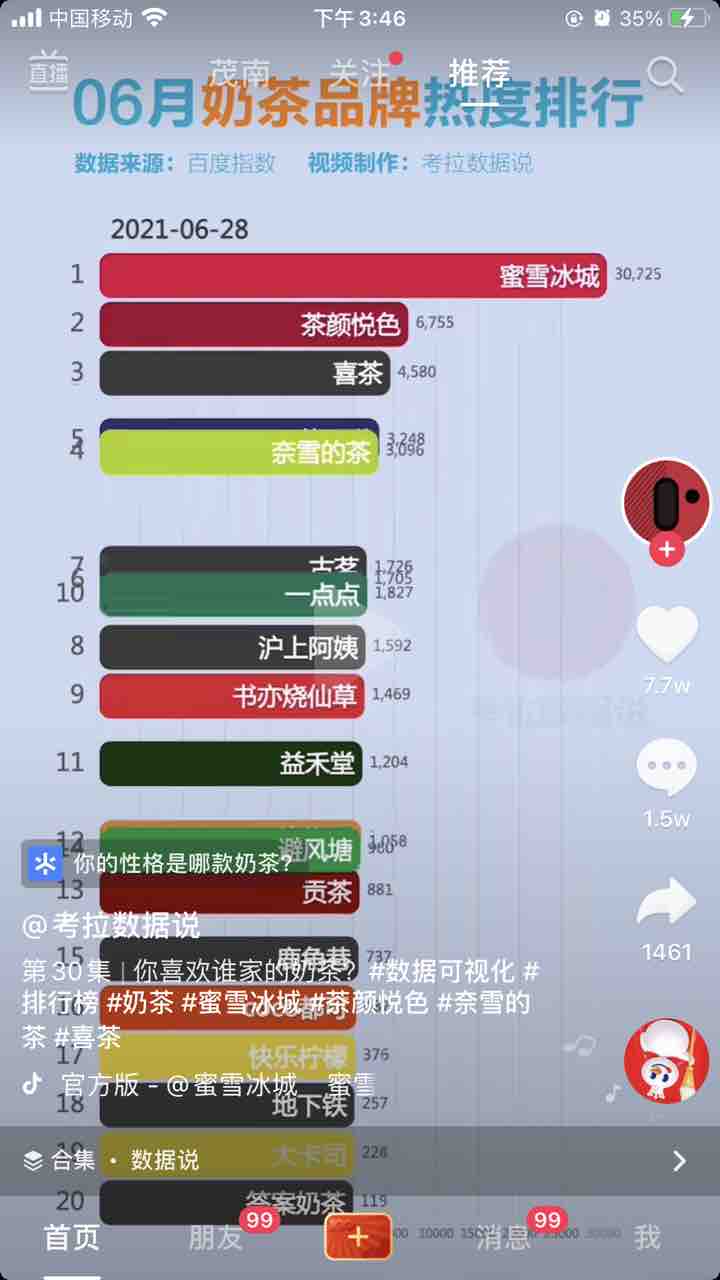Image resolution: width=720 pixels, height=1280 pixels.
Task: Open @考拉数据说 author name
Action: [x=111, y=926]
